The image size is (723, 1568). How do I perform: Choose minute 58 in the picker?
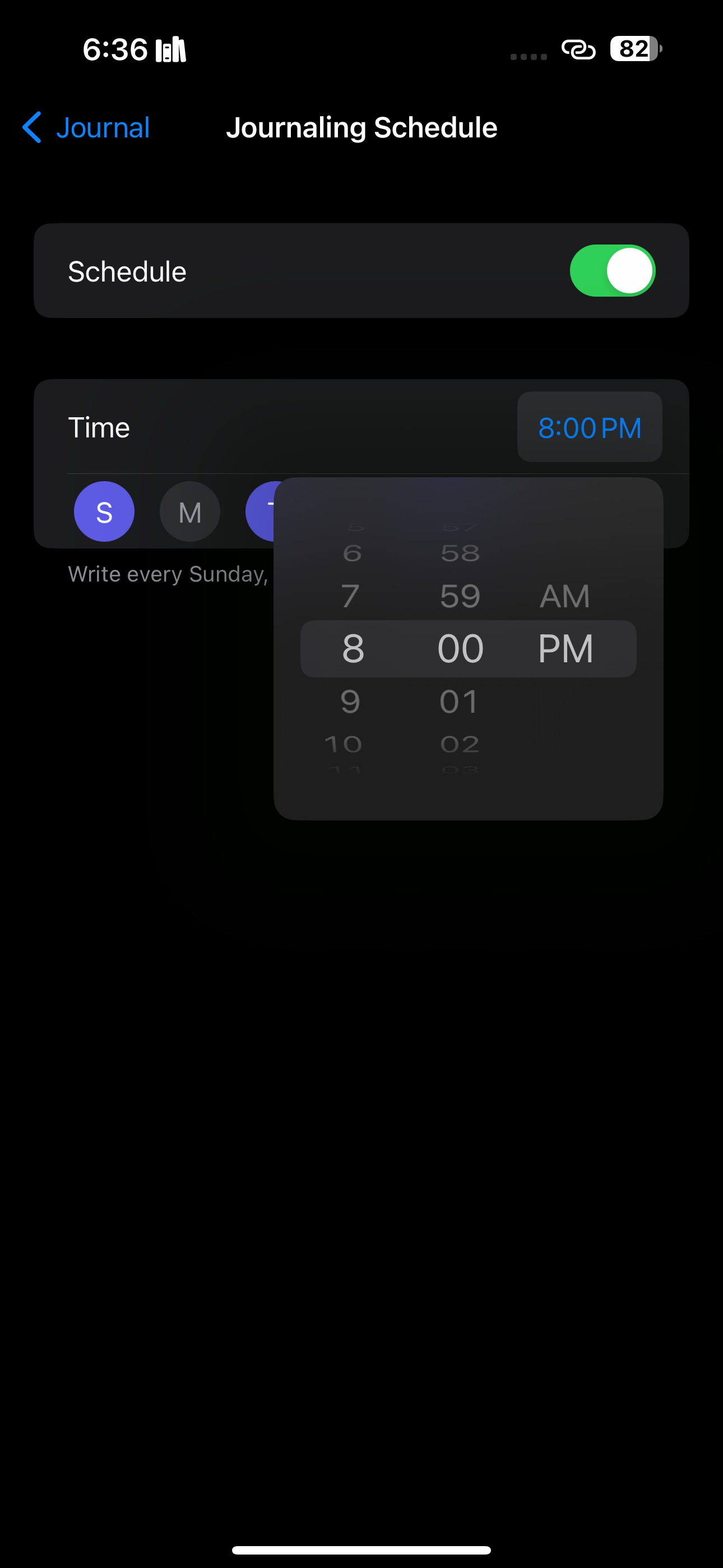click(x=460, y=554)
